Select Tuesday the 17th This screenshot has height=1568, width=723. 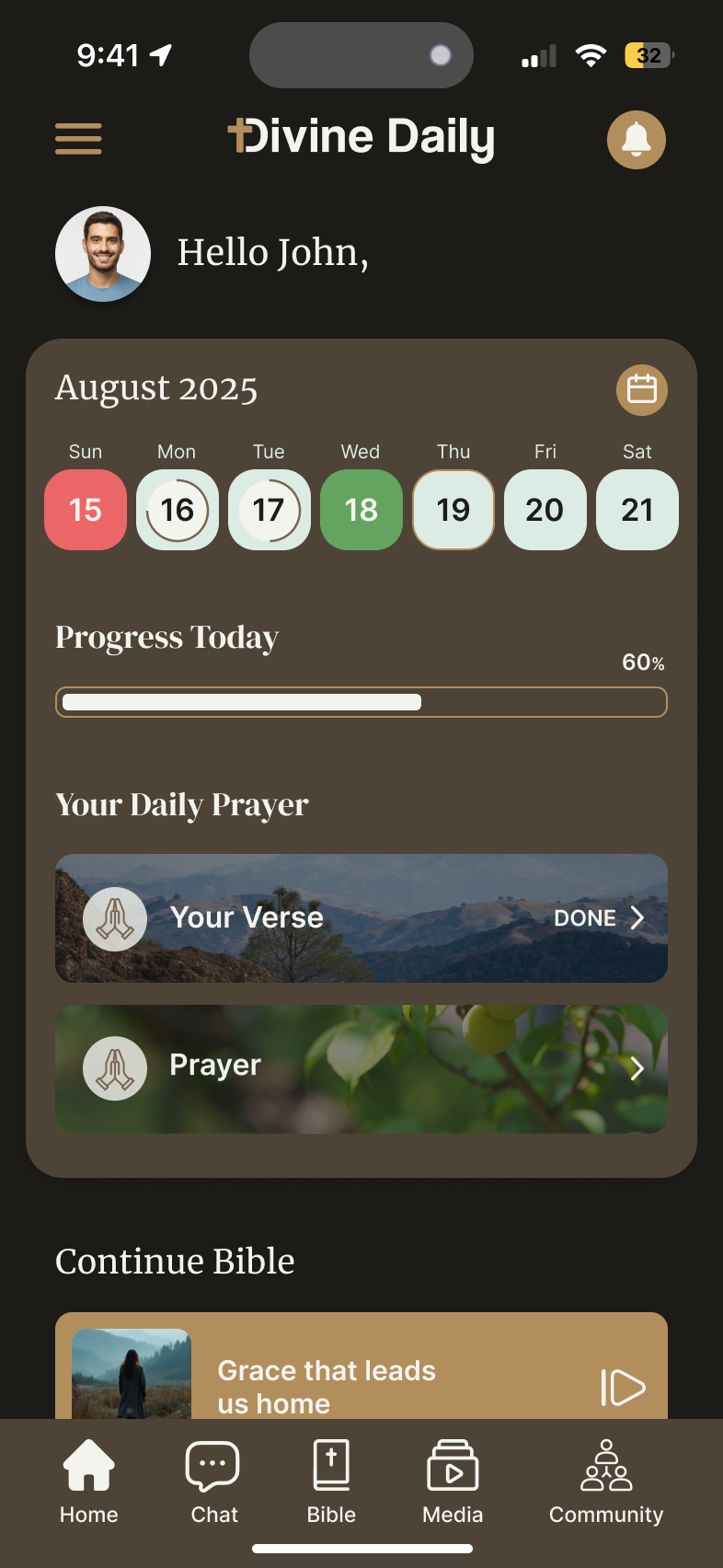270,510
